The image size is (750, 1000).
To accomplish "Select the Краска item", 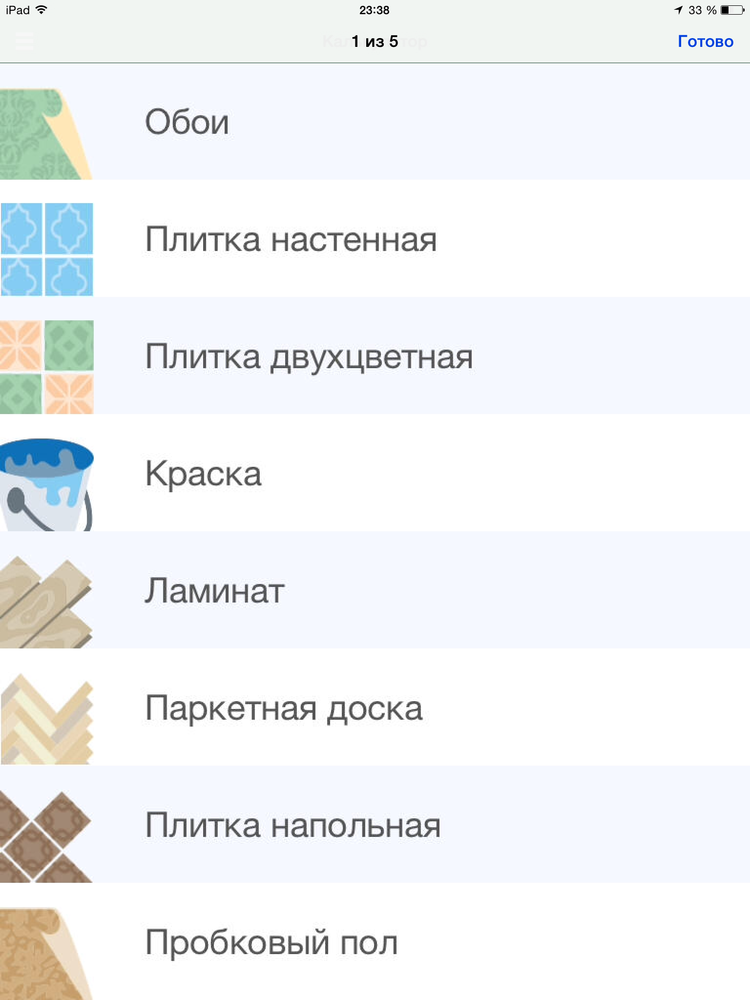I will pos(375,474).
